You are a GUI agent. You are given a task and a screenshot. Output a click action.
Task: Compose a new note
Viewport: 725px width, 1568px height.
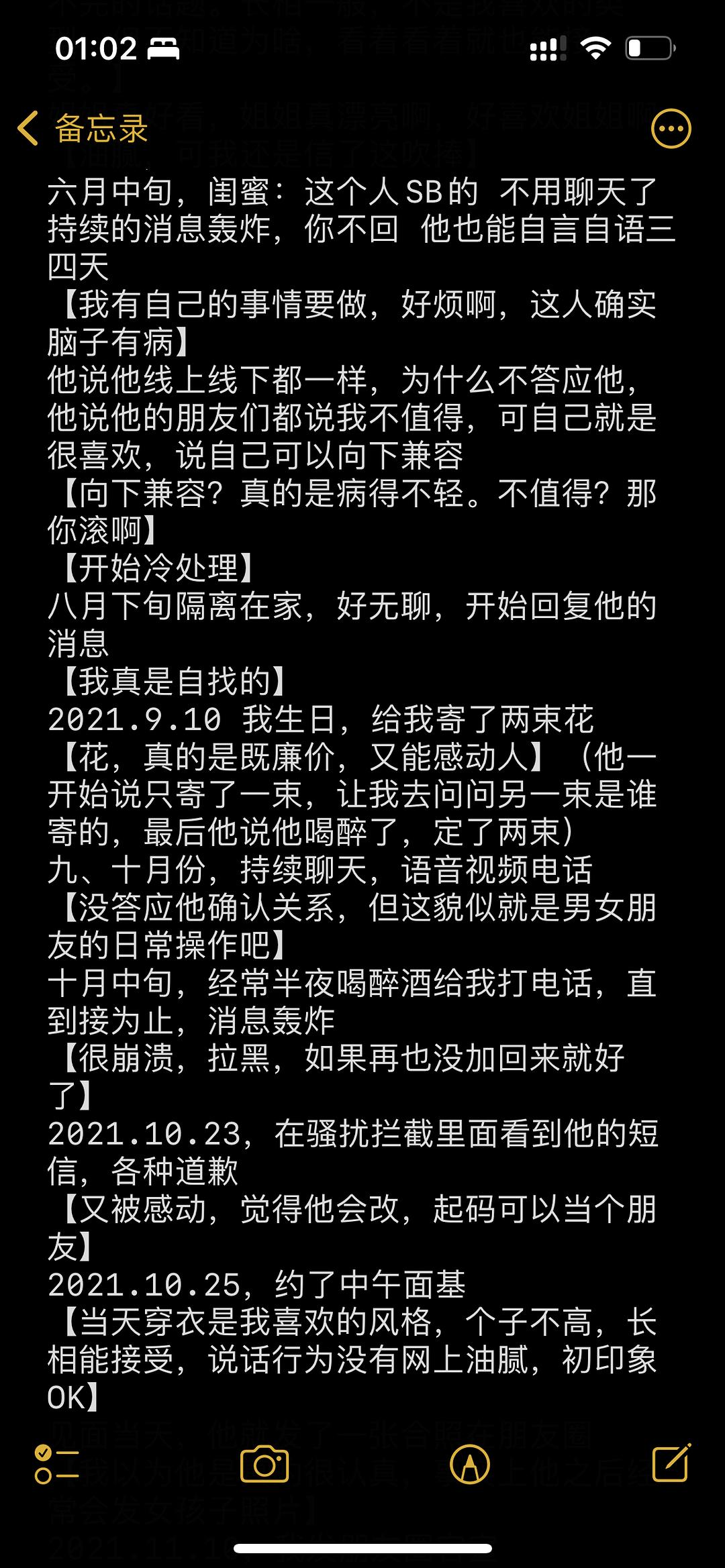672,1463
